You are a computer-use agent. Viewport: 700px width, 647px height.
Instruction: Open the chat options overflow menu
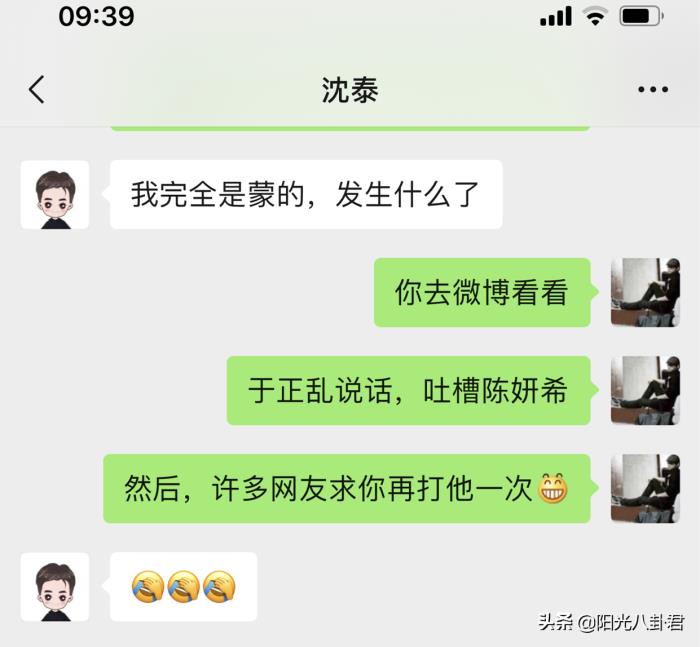point(652,90)
